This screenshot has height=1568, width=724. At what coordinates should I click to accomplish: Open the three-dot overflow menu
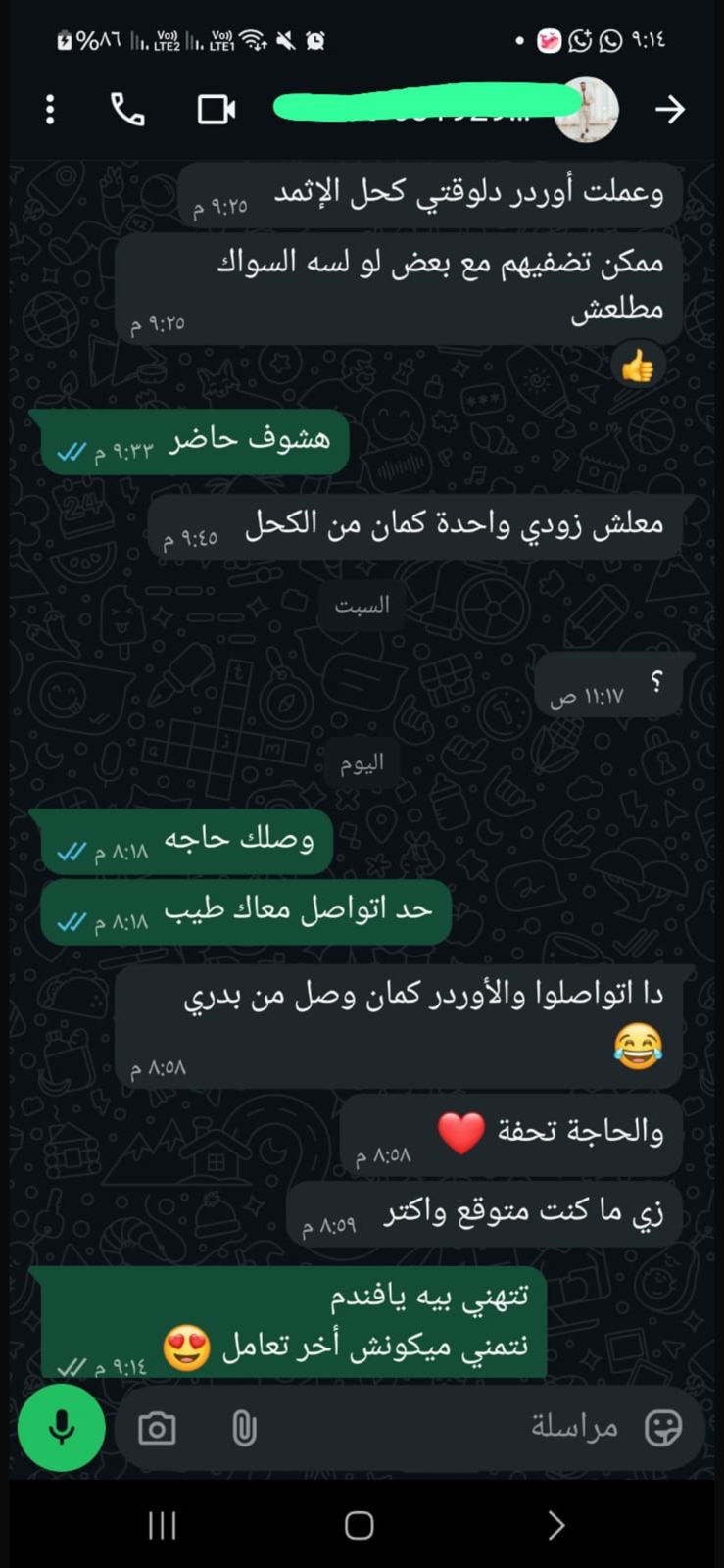pos(50,110)
